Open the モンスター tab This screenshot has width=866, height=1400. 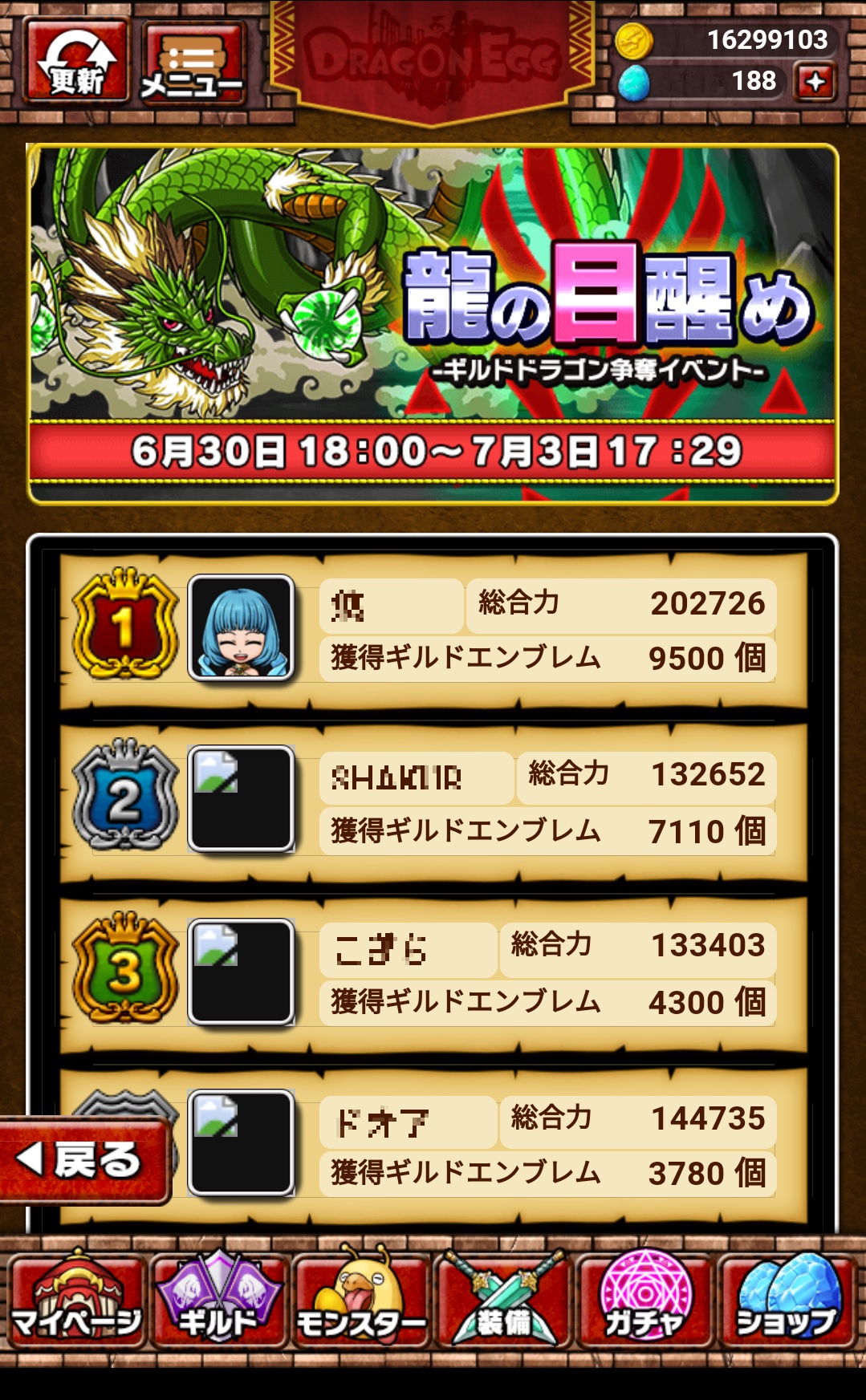coord(361,1301)
